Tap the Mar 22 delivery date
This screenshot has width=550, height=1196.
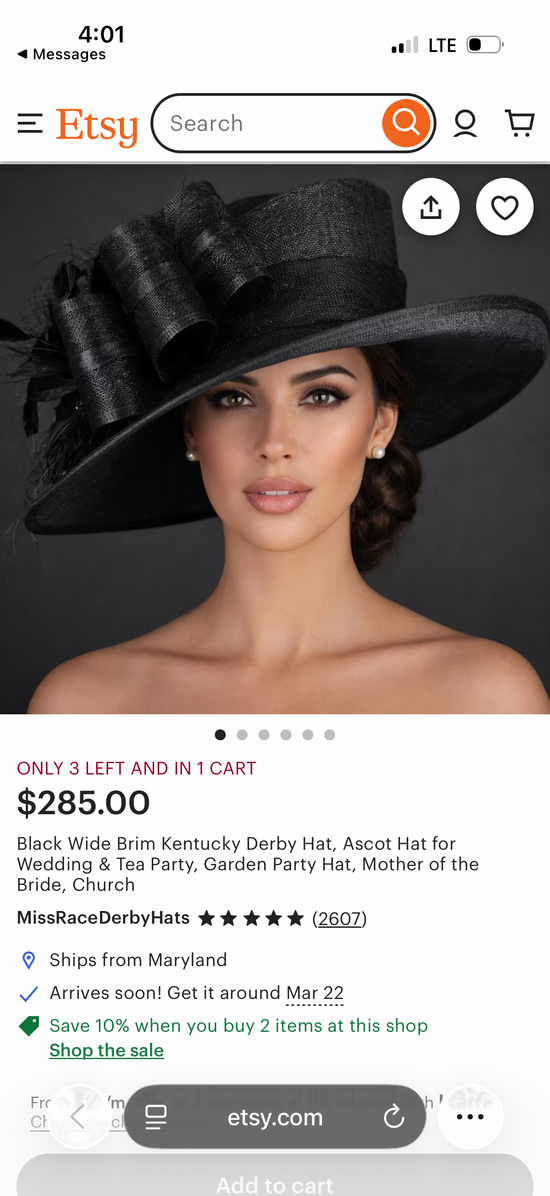315,993
